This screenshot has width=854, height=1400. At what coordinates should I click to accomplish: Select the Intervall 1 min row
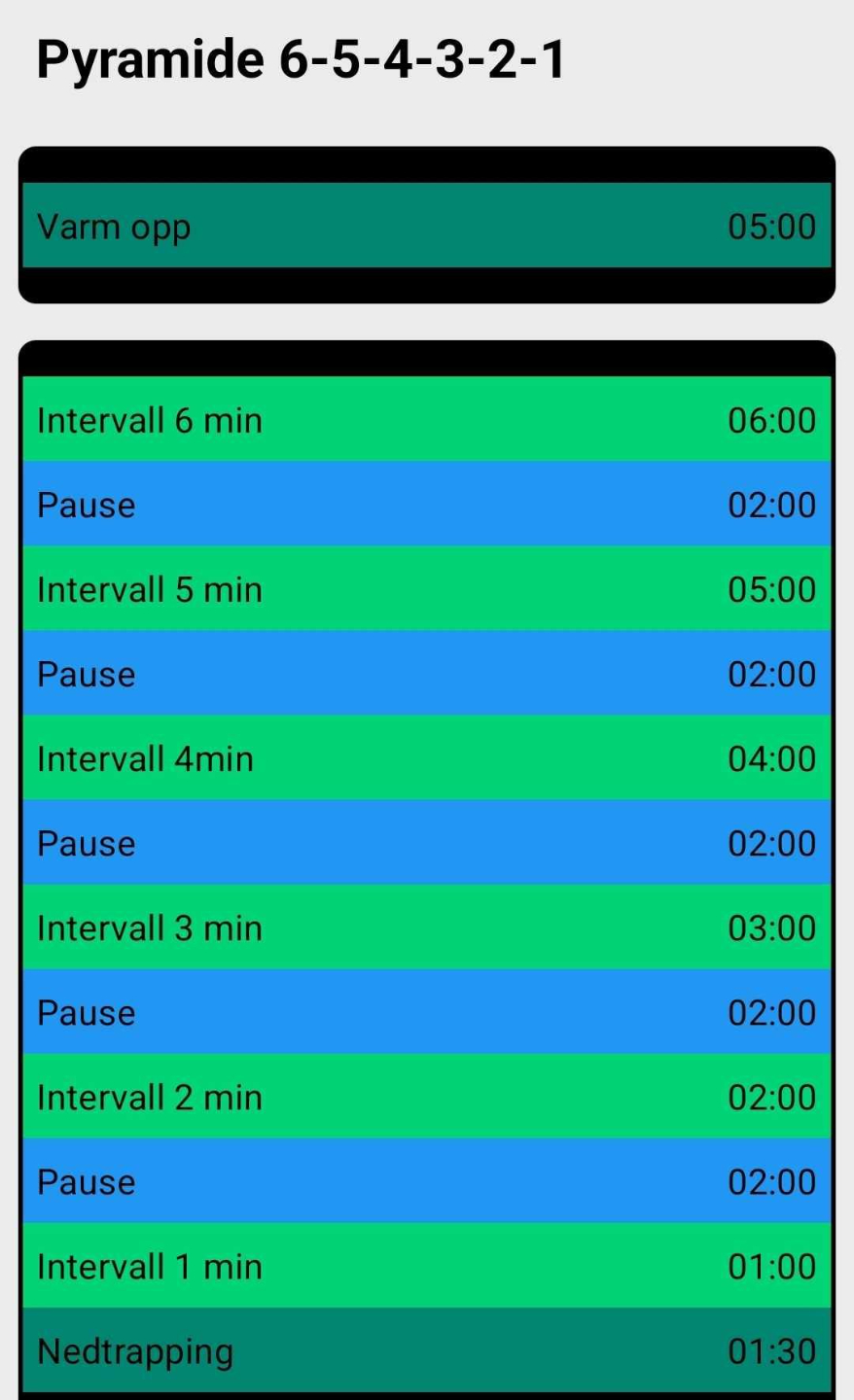(x=426, y=1265)
